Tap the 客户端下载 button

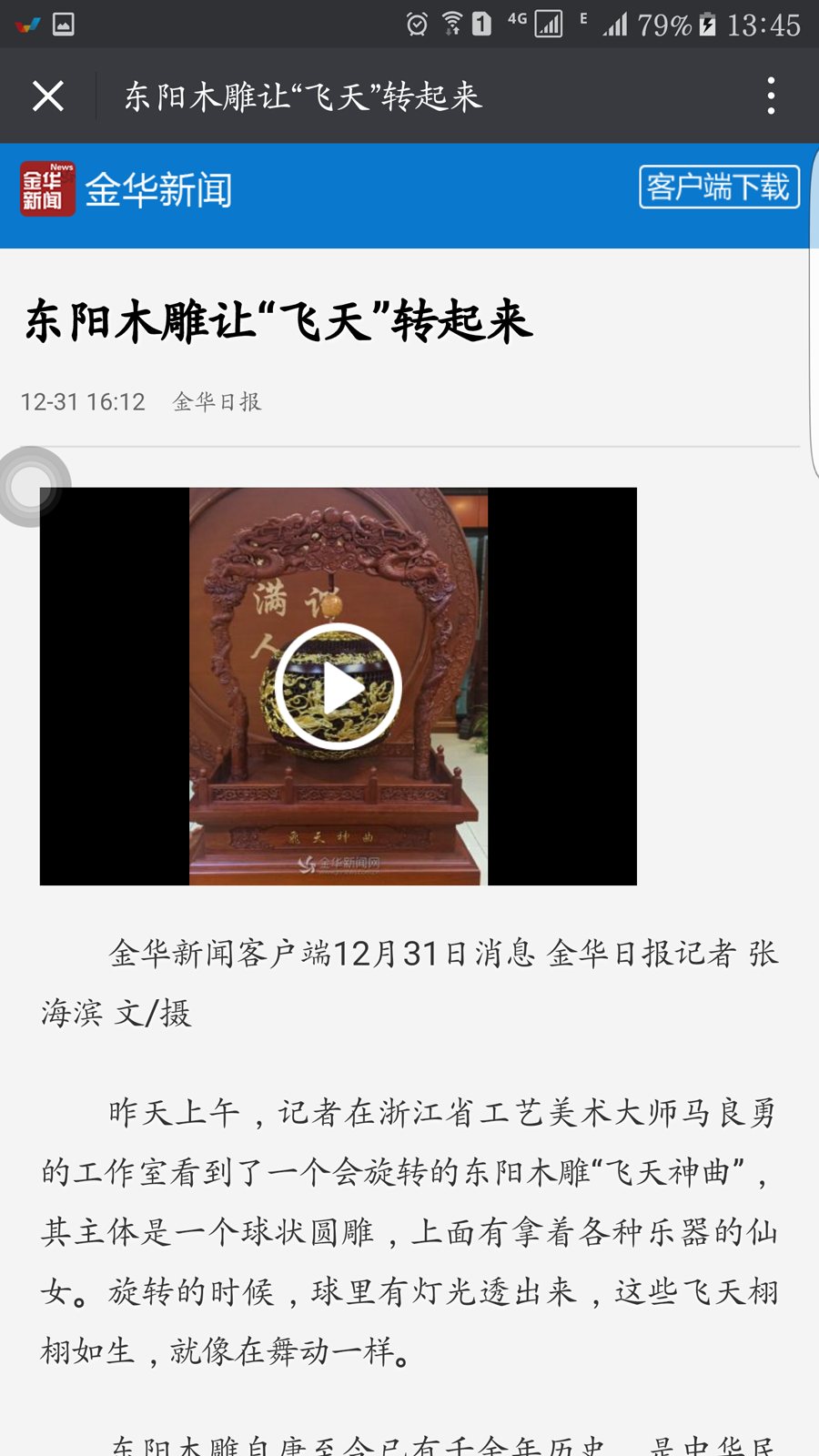tap(719, 187)
